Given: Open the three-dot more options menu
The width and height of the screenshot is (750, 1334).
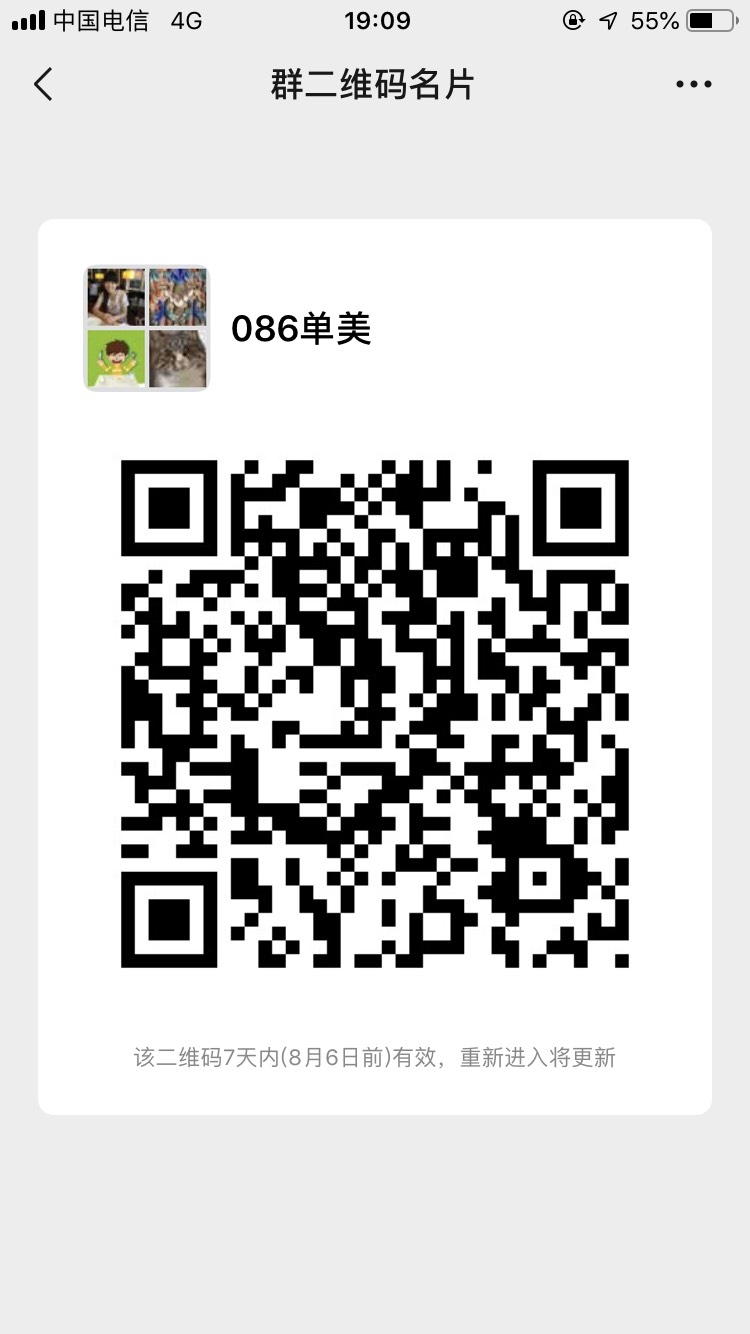Looking at the screenshot, I should [x=693, y=84].
